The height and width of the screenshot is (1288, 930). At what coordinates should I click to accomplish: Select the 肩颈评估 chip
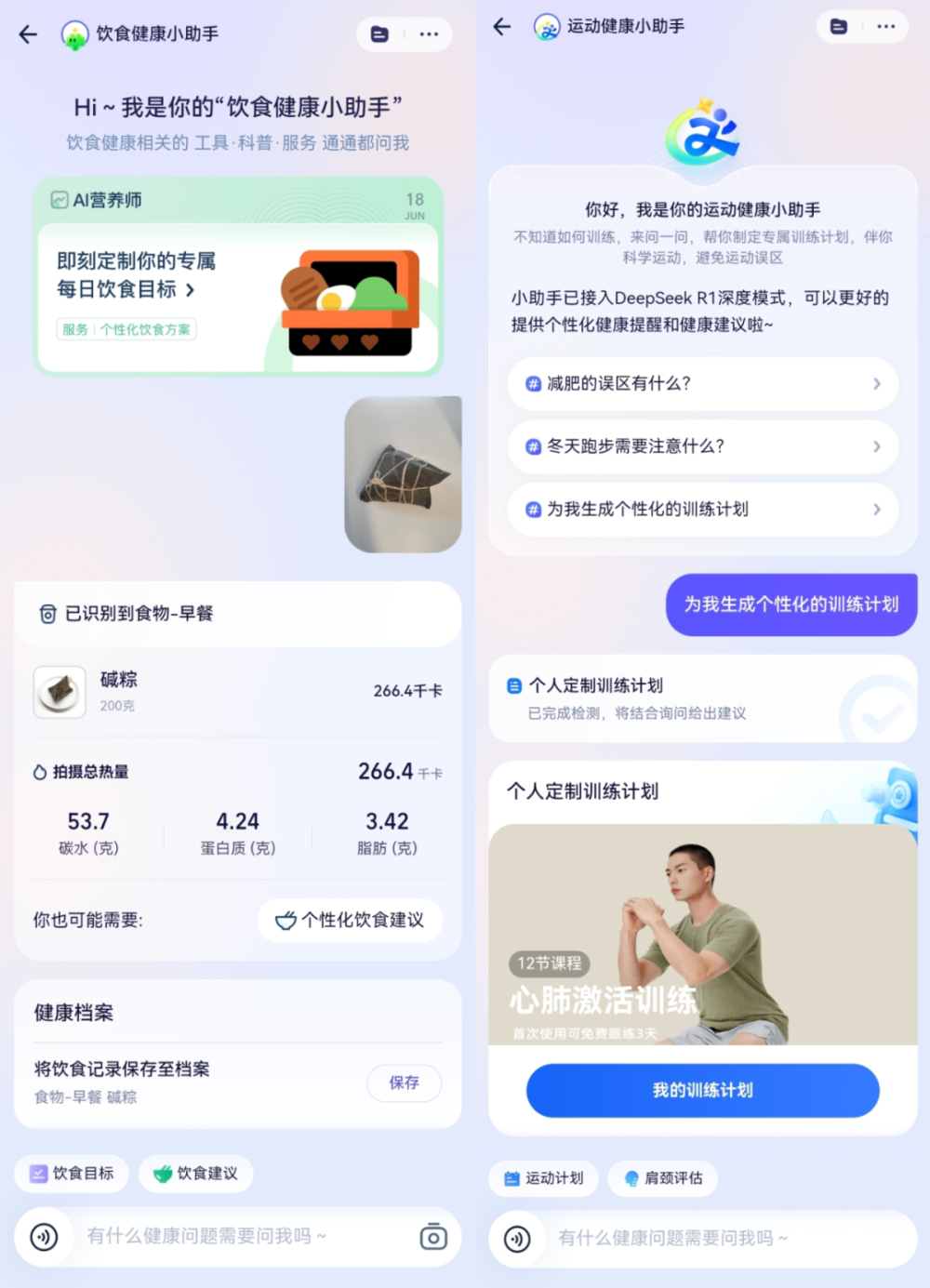(x=664, y=1178)
